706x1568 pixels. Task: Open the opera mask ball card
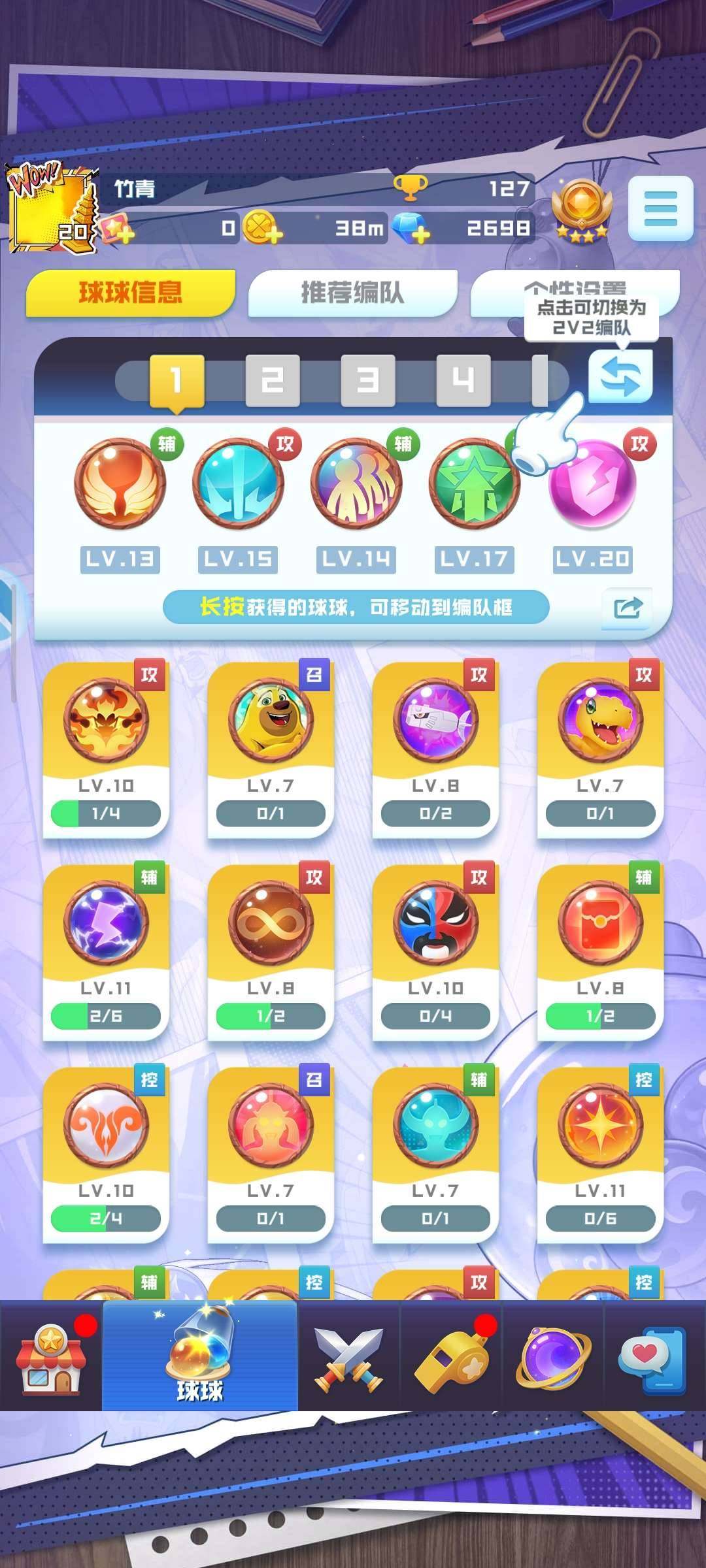435,951
